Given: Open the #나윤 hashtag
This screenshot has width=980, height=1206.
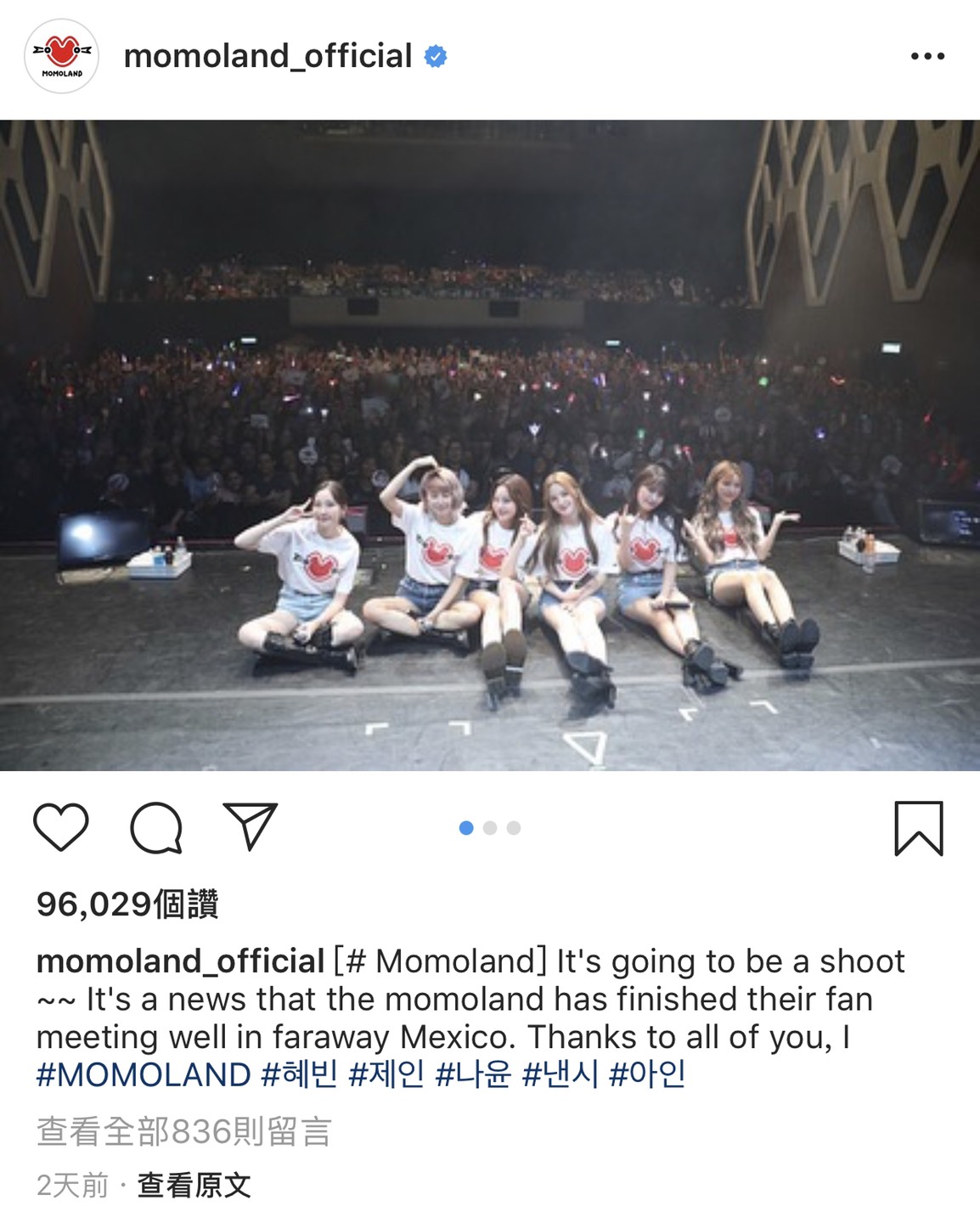Looking at the screenshot, I should [473, 1074].
